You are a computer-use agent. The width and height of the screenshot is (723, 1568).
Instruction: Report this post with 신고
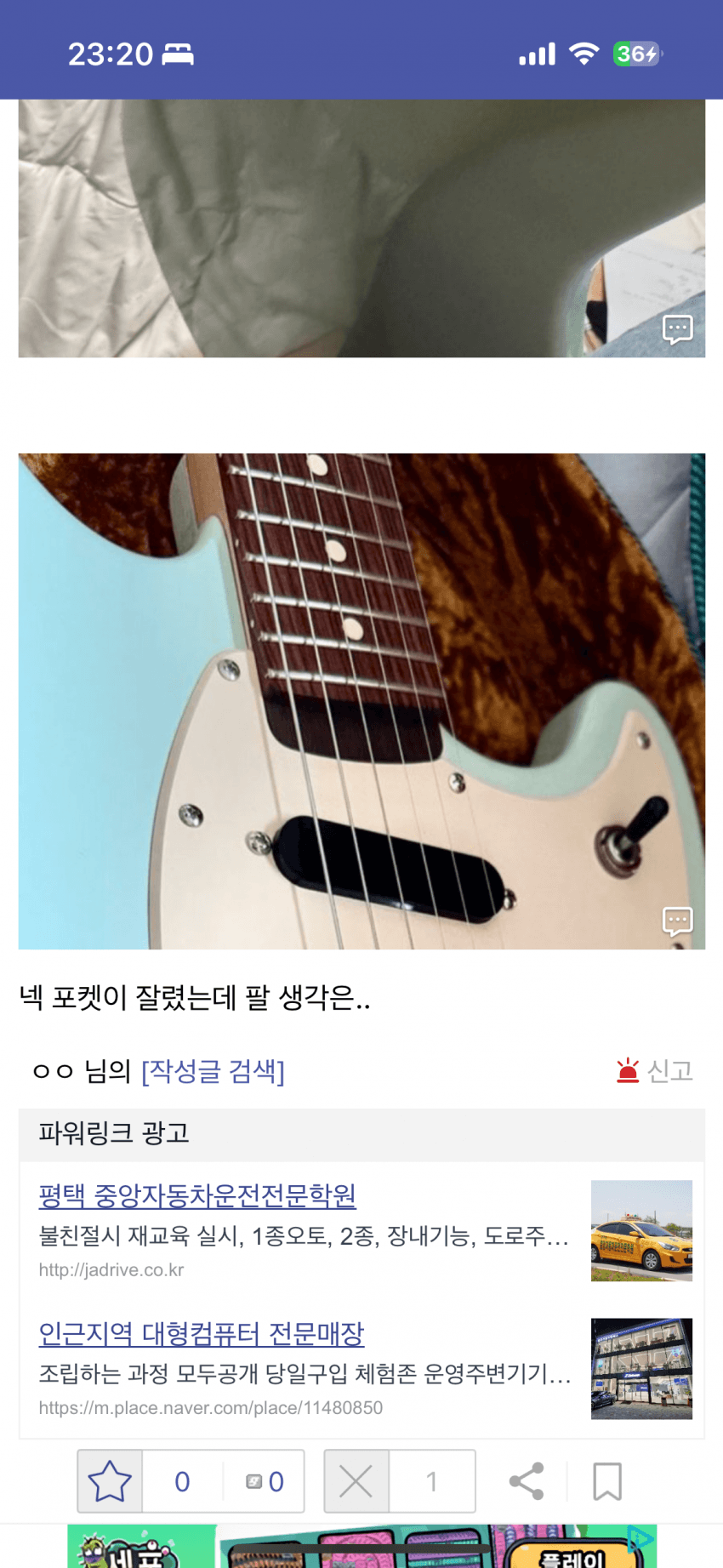point(655,1070)
